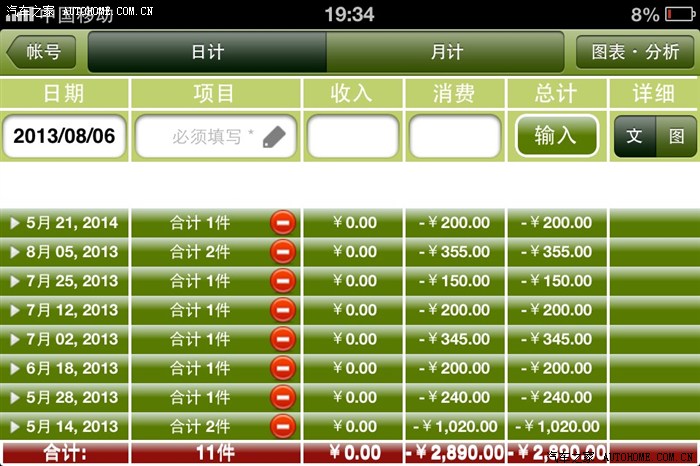The image size is (700, 466).
Task: Delete the 6月 18, 2013 entry
Action: 283,368
